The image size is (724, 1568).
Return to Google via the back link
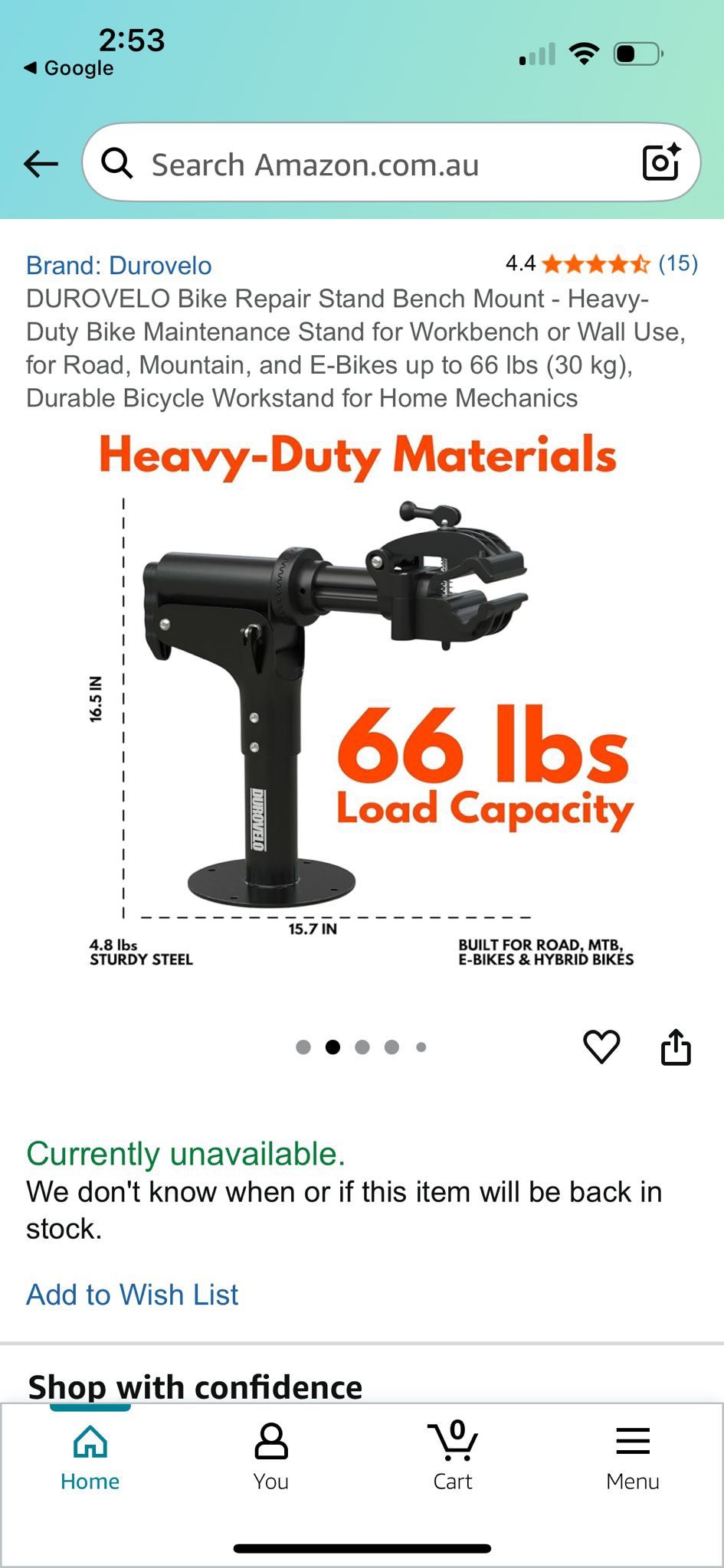tap(69, 68)
